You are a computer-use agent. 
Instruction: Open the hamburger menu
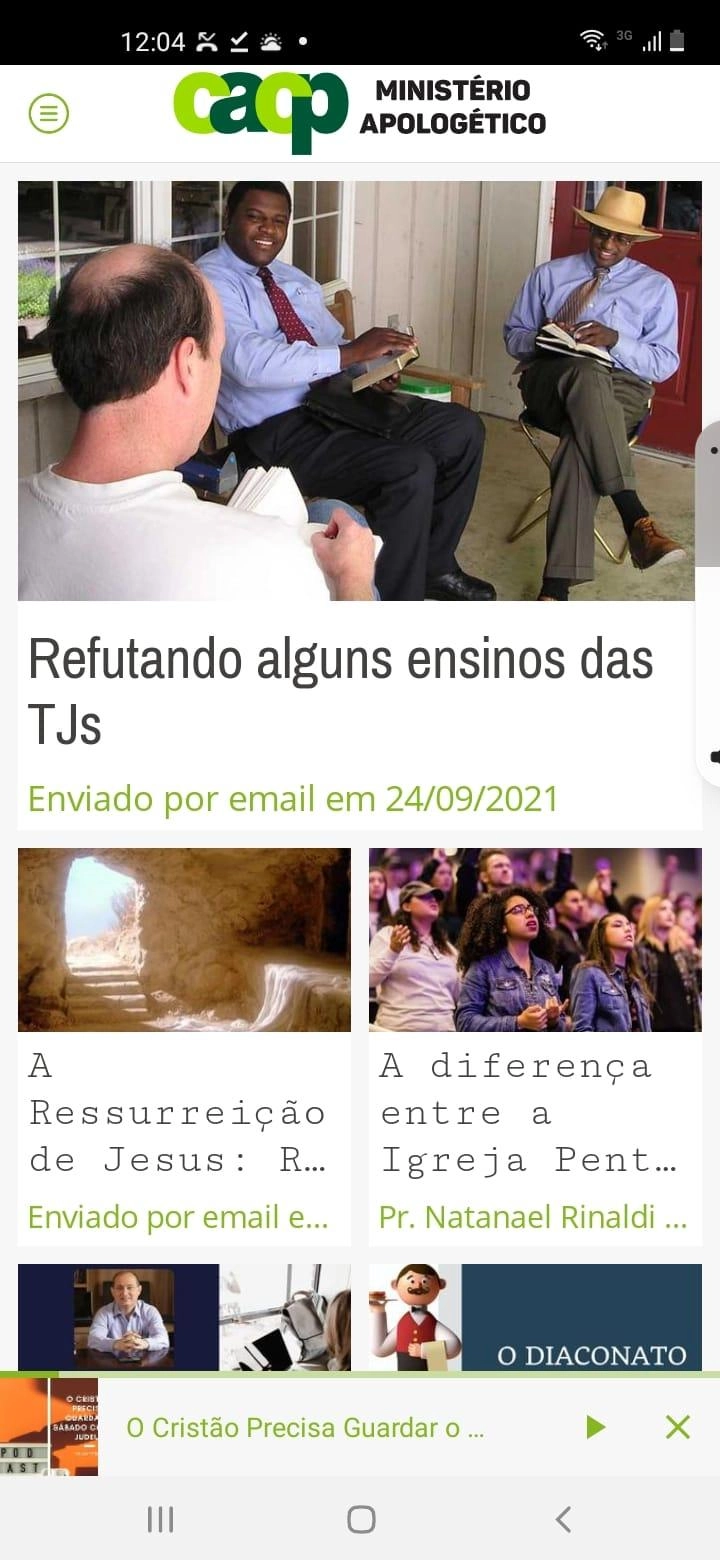(48, 113)
